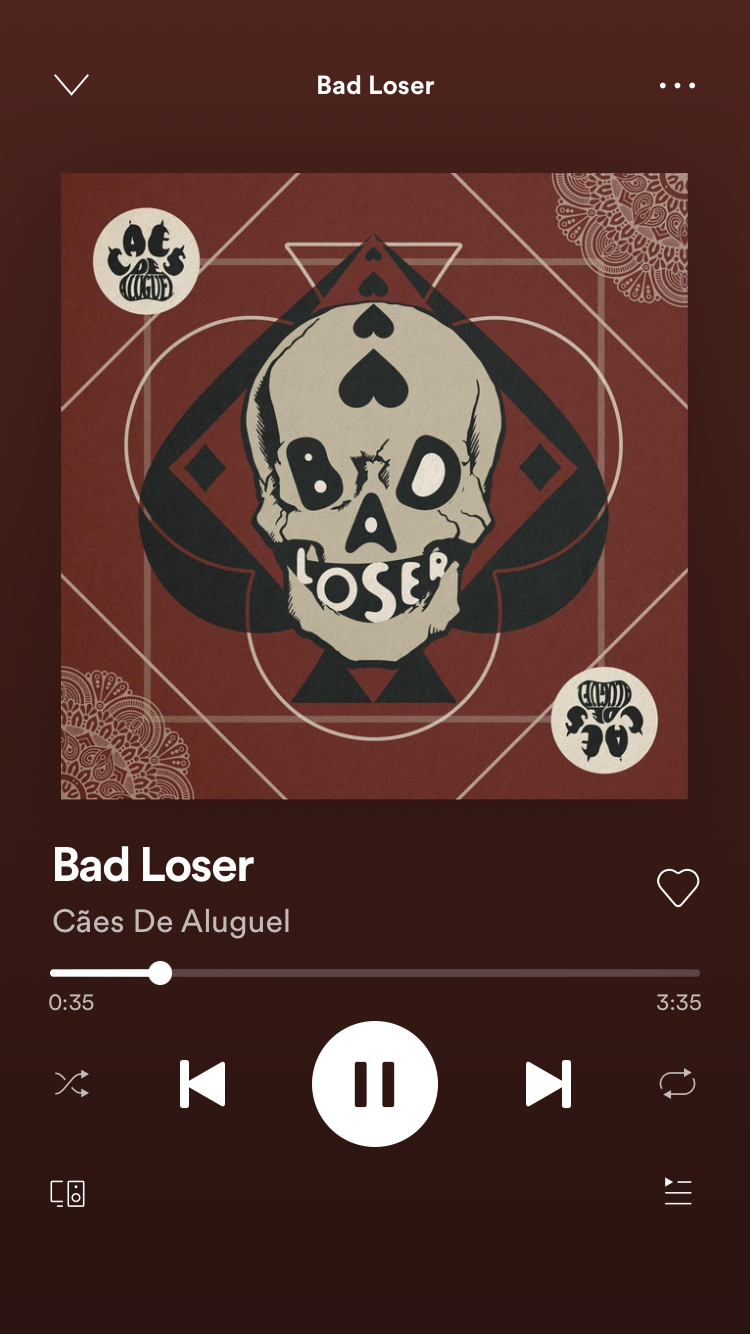
Task: Skip to the next track
Action: pyautogui.click(x=548, y=1084)
